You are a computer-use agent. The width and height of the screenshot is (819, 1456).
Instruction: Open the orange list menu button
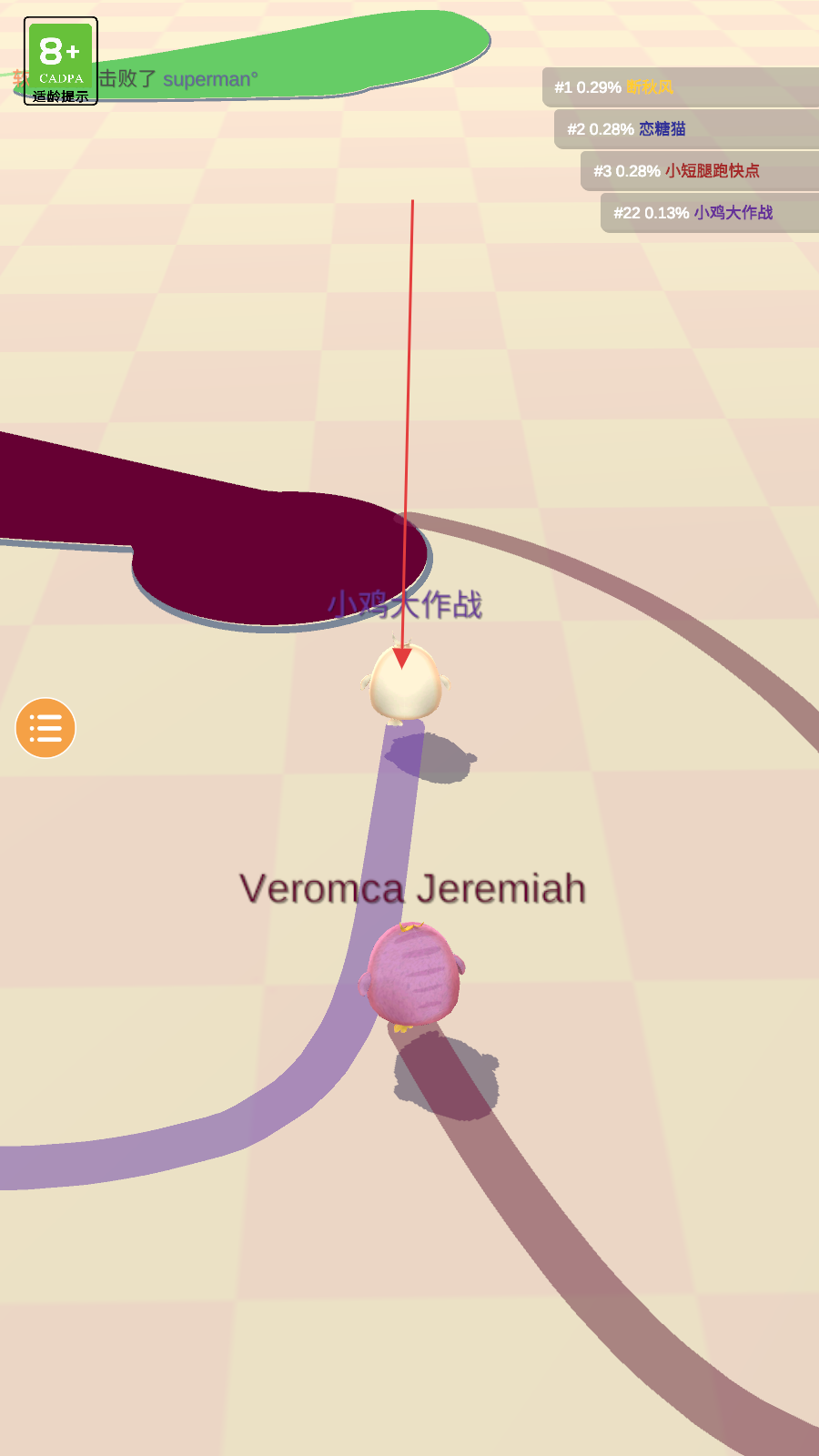pyautogui.click(x=45, y=728)
